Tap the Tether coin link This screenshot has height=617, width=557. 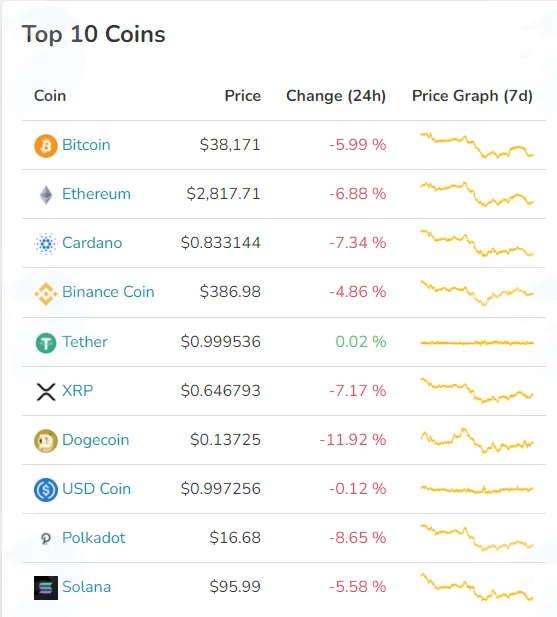pyautogui.click(x=85, y=342)
